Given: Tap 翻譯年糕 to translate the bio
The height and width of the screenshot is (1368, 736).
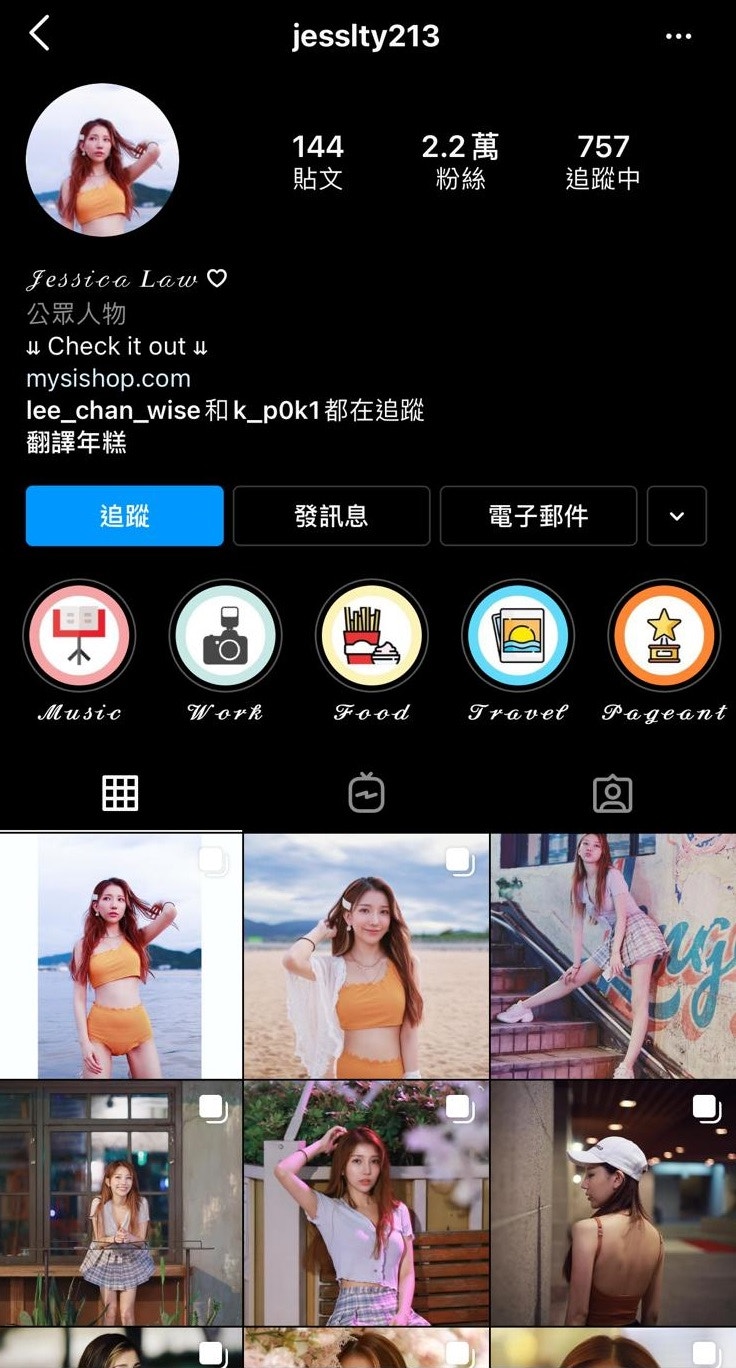Looking at the screenshot, I should point(76,442).
